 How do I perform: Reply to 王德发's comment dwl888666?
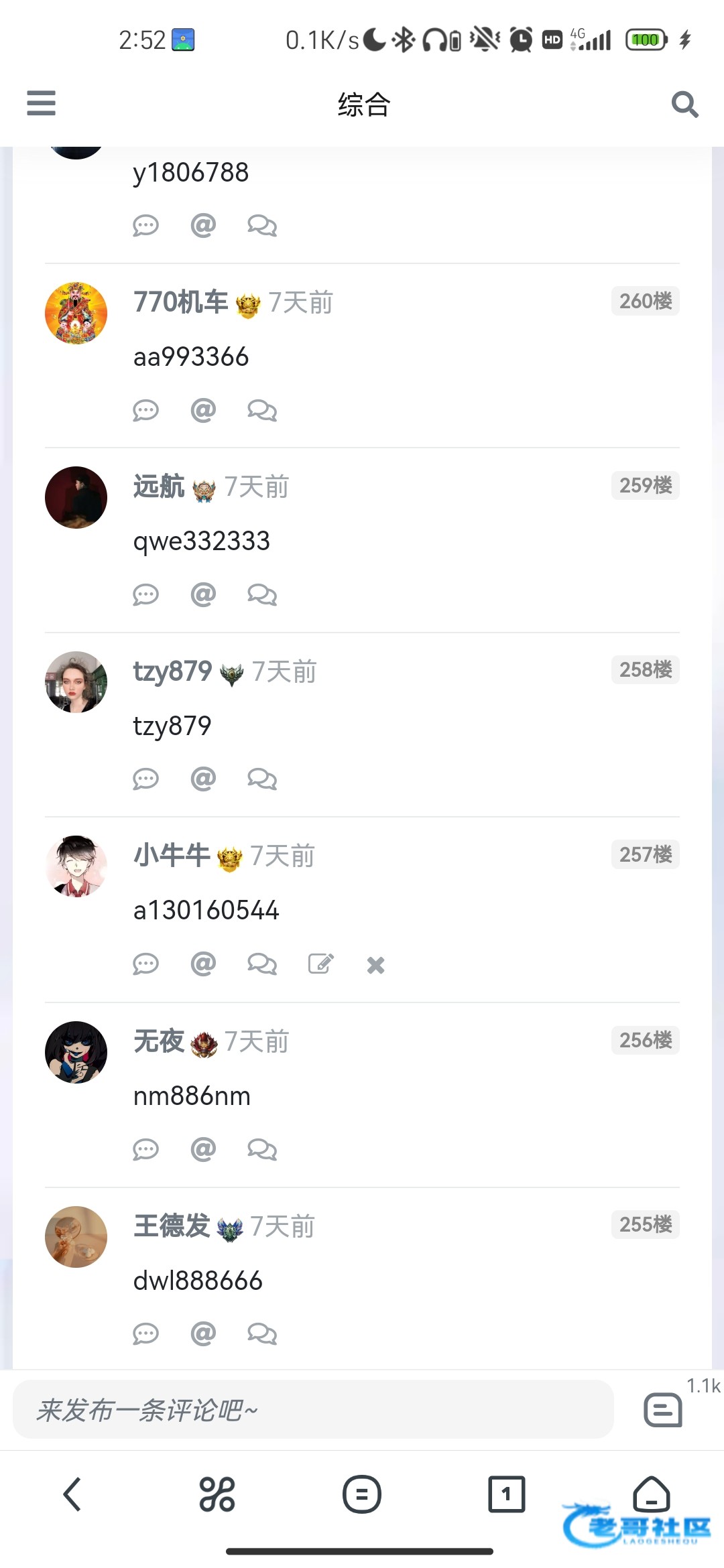[x=145, y=1333]
